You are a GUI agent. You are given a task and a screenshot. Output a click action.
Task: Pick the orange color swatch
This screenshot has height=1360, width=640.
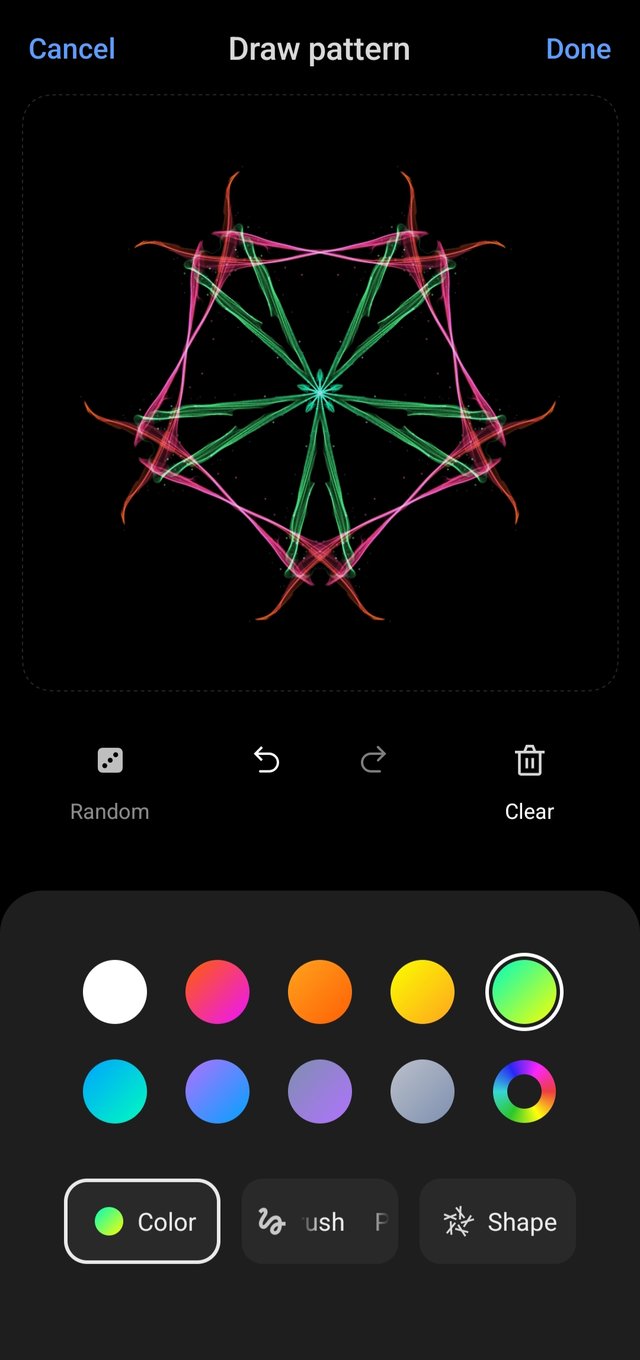click(320, 992)
